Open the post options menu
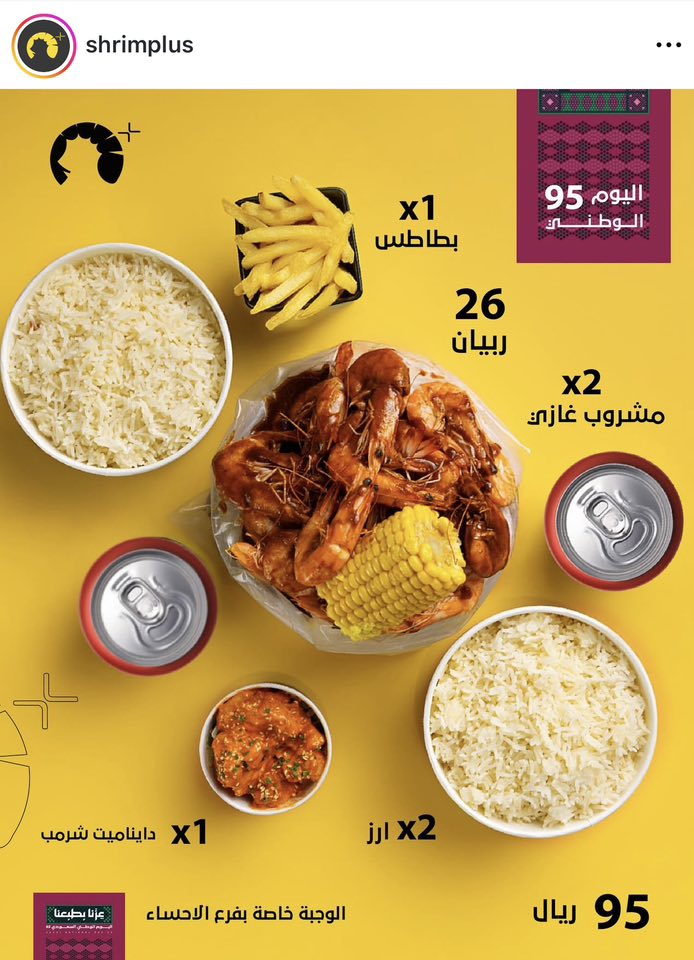The width and height of the screenshot is (694, 960). pyautogui.click(x=667, y=46)
